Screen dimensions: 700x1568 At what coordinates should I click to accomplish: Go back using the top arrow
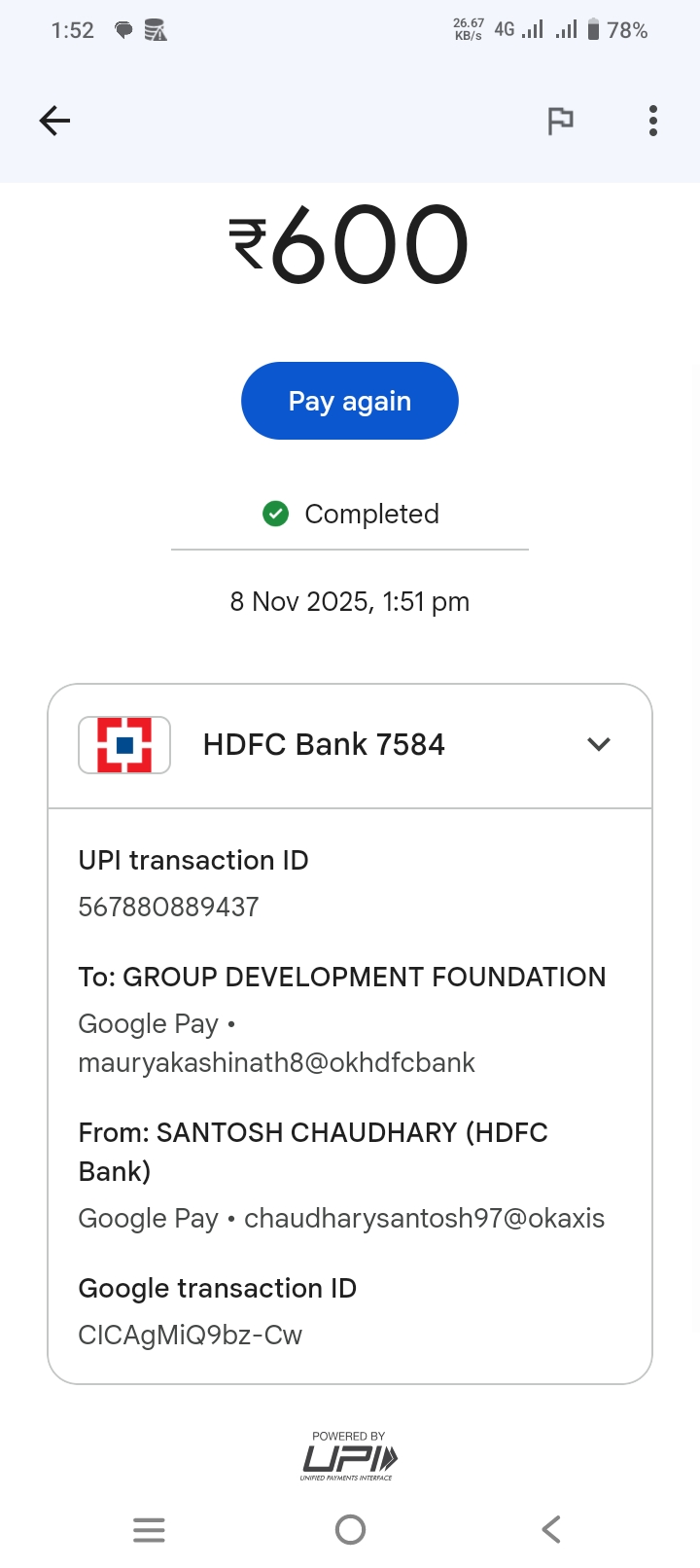(55, 121)
